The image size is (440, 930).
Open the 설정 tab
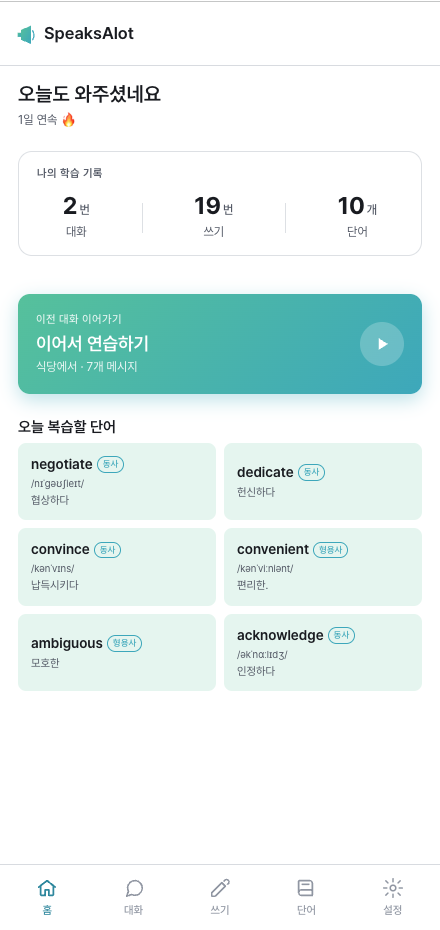click(x=393, y=897)
